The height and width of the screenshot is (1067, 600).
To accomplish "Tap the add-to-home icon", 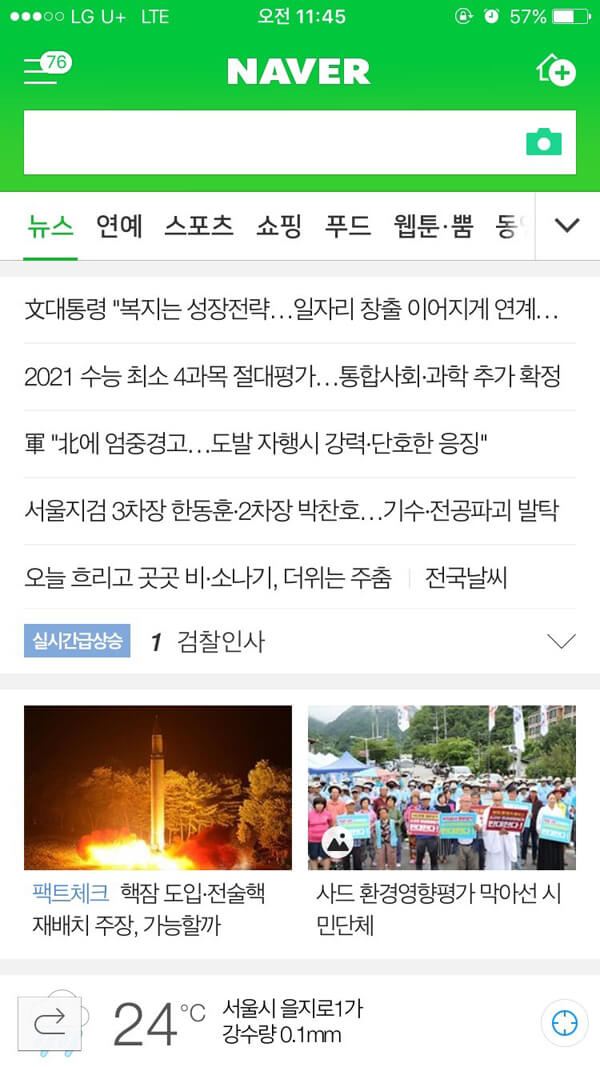I will (x=556, y=70).
